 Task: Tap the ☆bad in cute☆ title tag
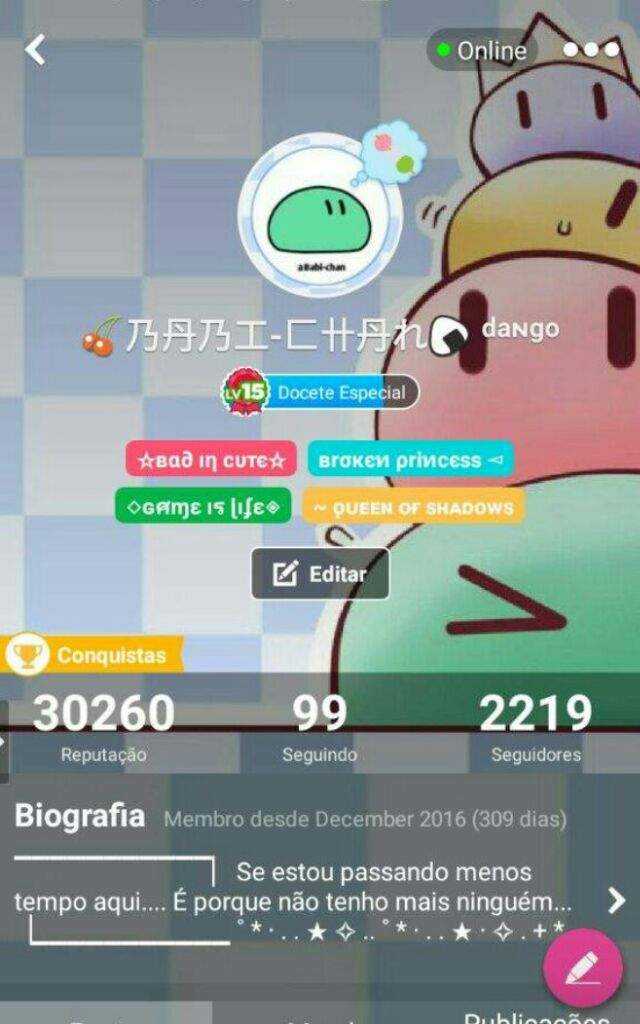[x=211, y=459]
